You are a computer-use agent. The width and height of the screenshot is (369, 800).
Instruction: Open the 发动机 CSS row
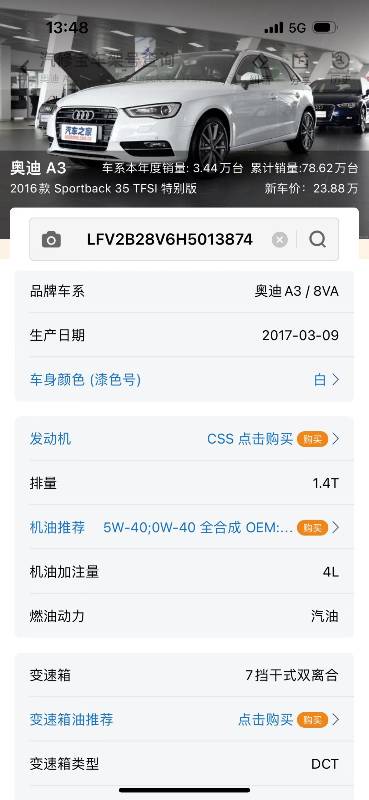(184, 439)
